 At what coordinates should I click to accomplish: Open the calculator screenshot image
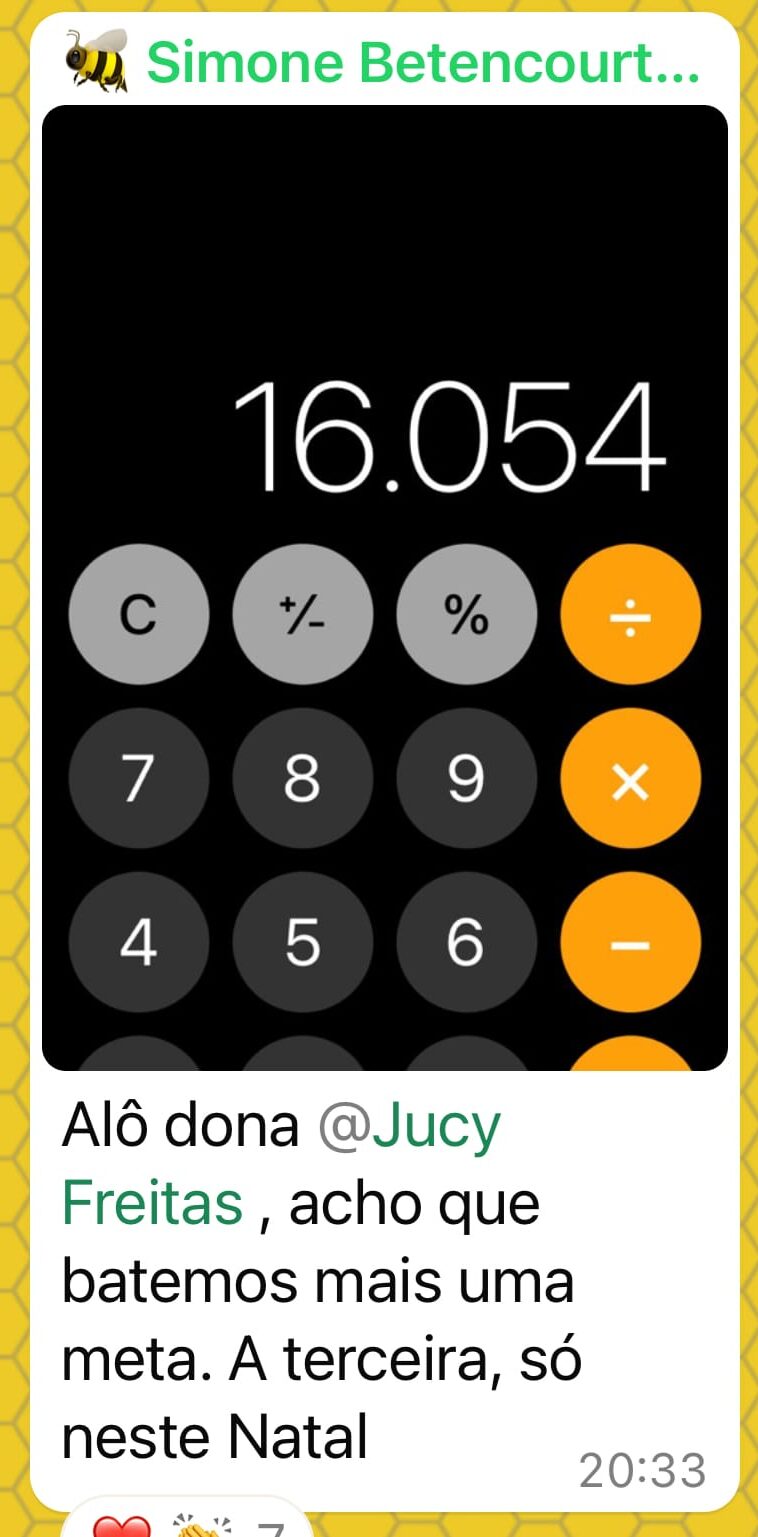click(x=384, y=588)
